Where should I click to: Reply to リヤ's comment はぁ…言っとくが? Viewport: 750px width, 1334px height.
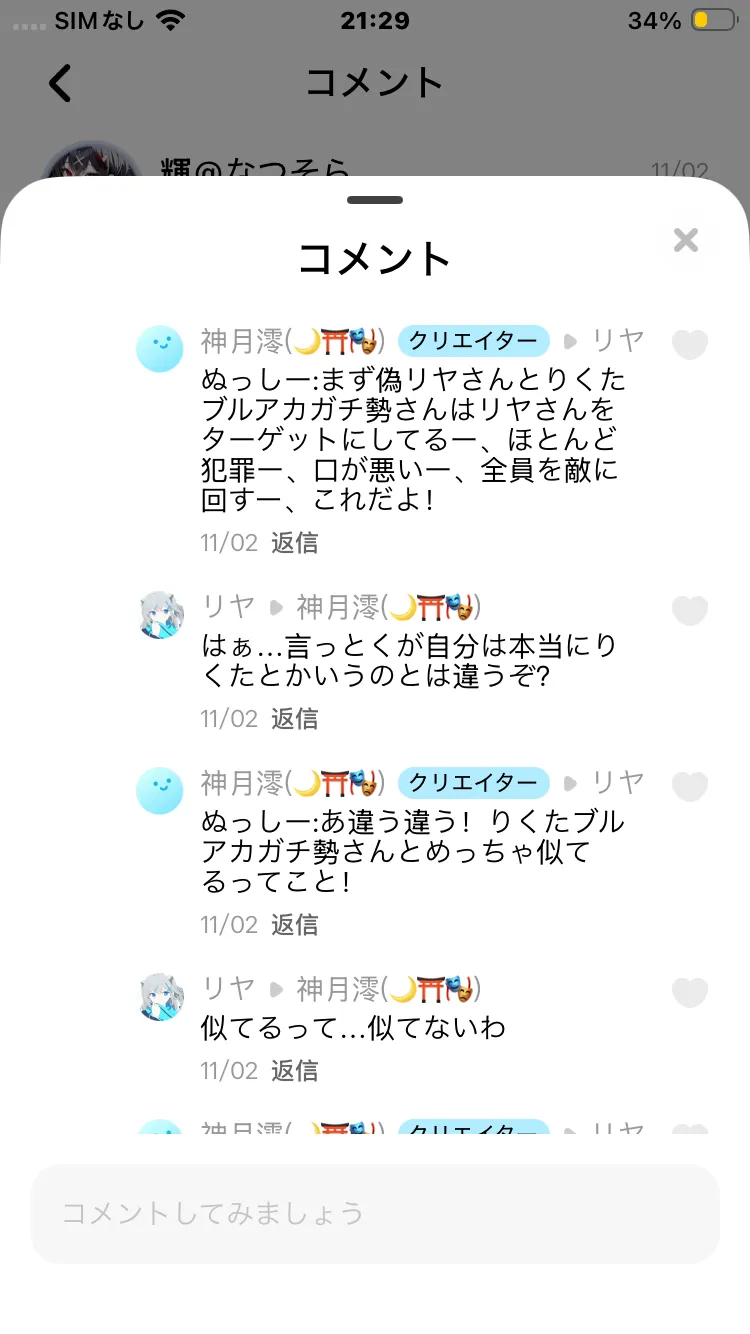point(294,719)
